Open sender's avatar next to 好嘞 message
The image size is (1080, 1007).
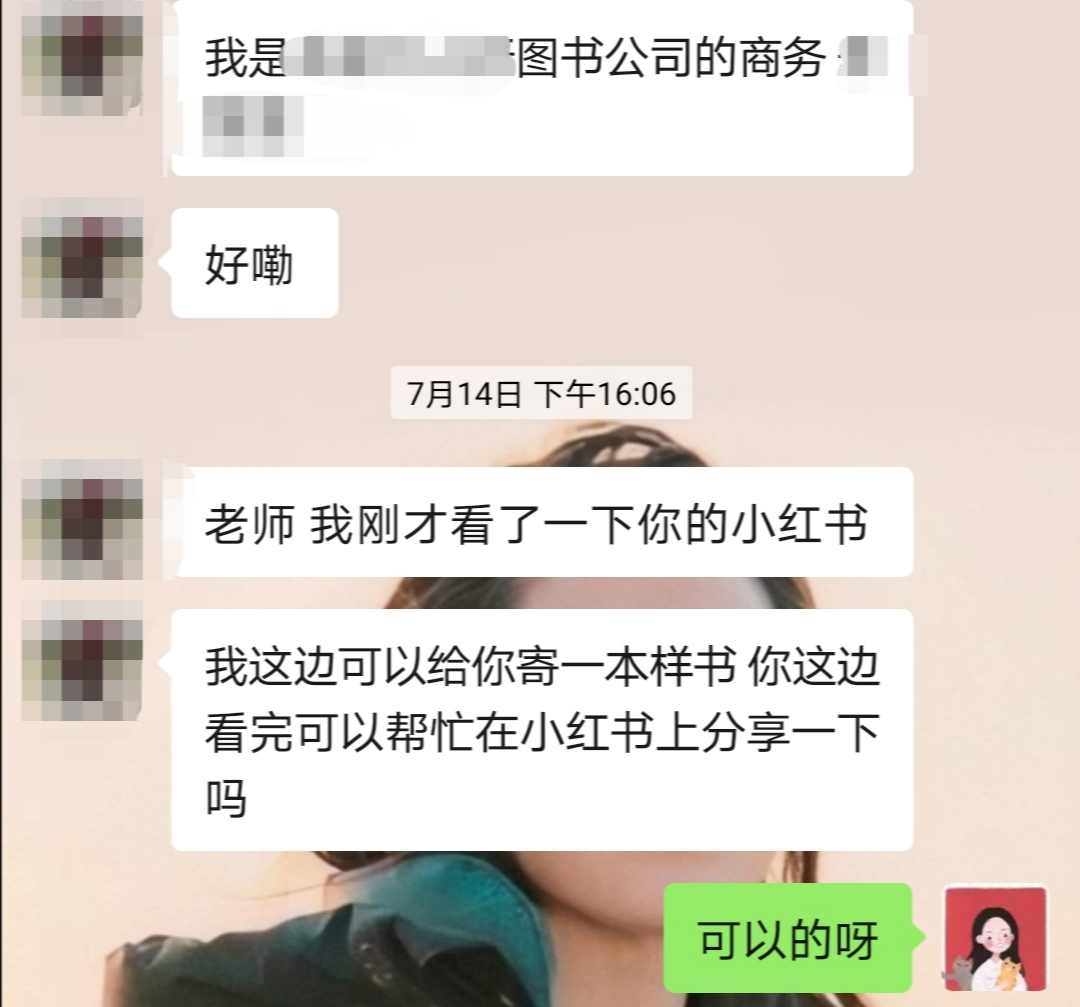(x=82, y=259)
